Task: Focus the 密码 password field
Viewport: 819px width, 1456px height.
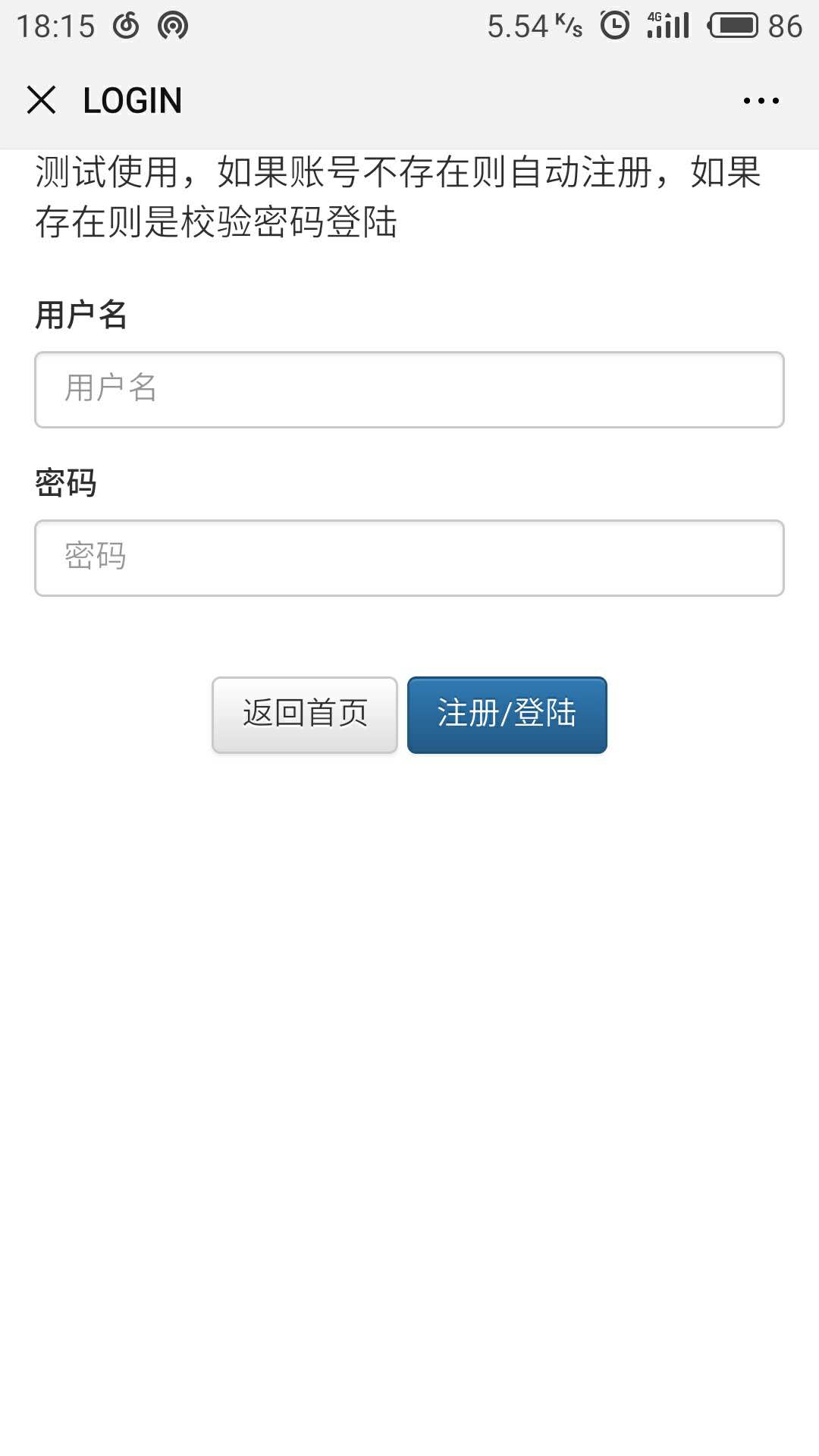Action: 409,558
